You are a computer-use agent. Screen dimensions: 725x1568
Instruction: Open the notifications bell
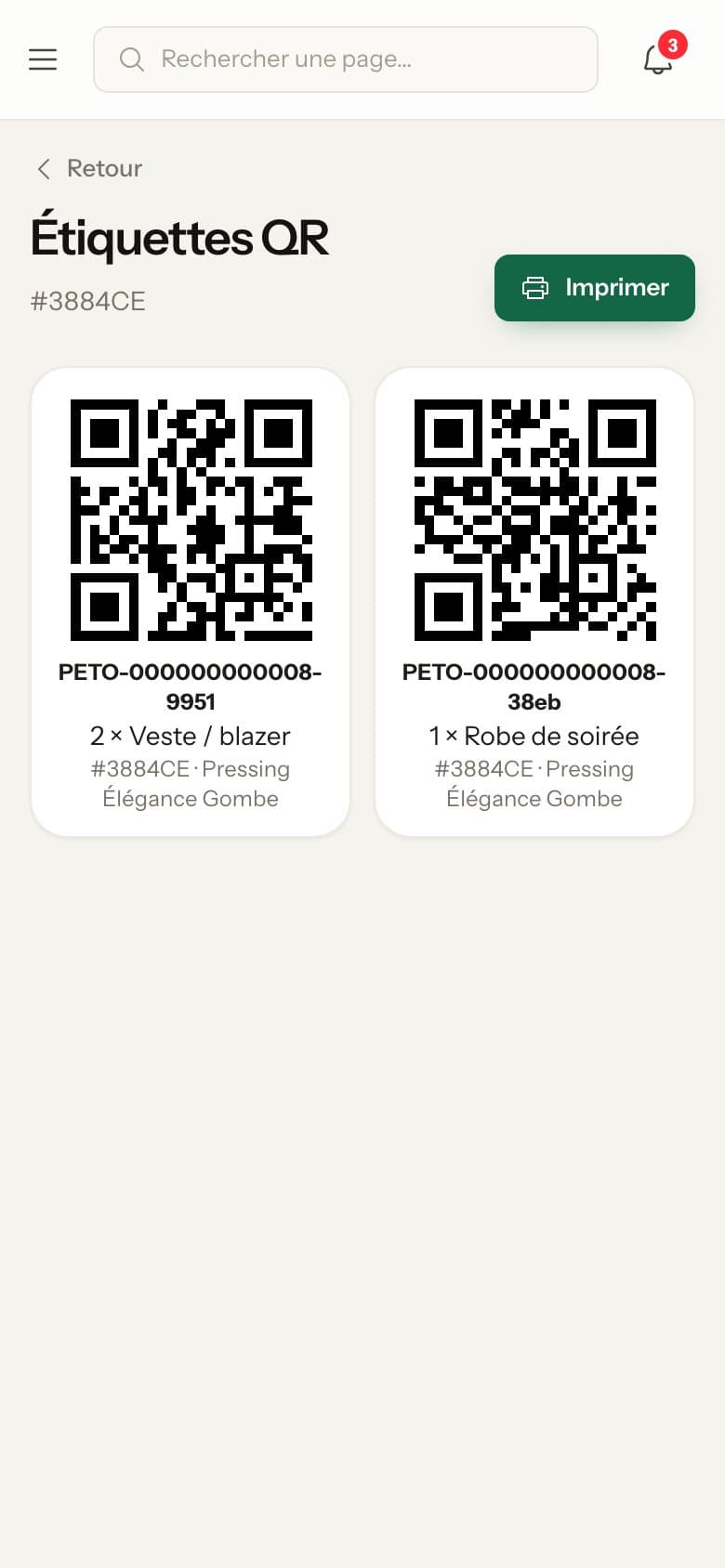658,59
